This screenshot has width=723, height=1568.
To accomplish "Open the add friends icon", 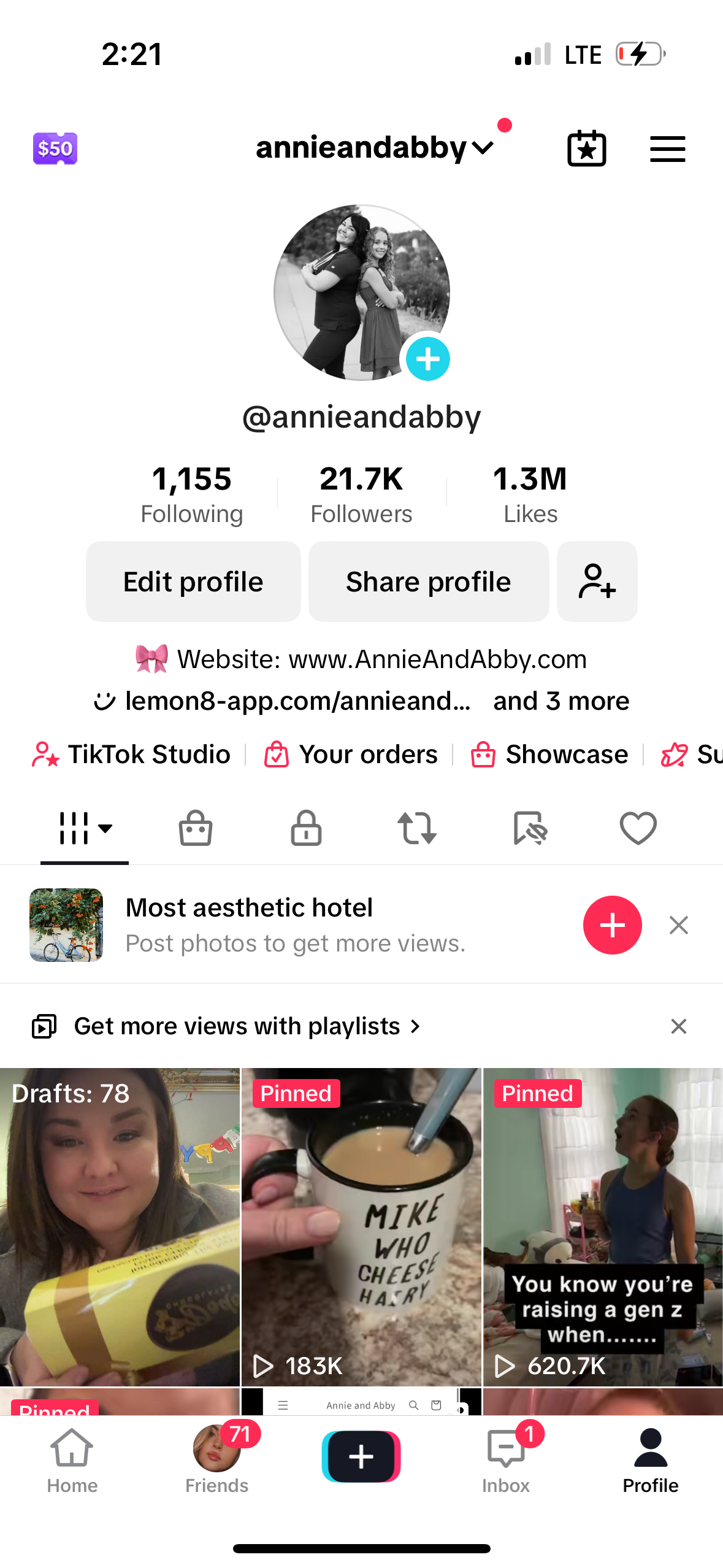I will click(x=597, y=582).
